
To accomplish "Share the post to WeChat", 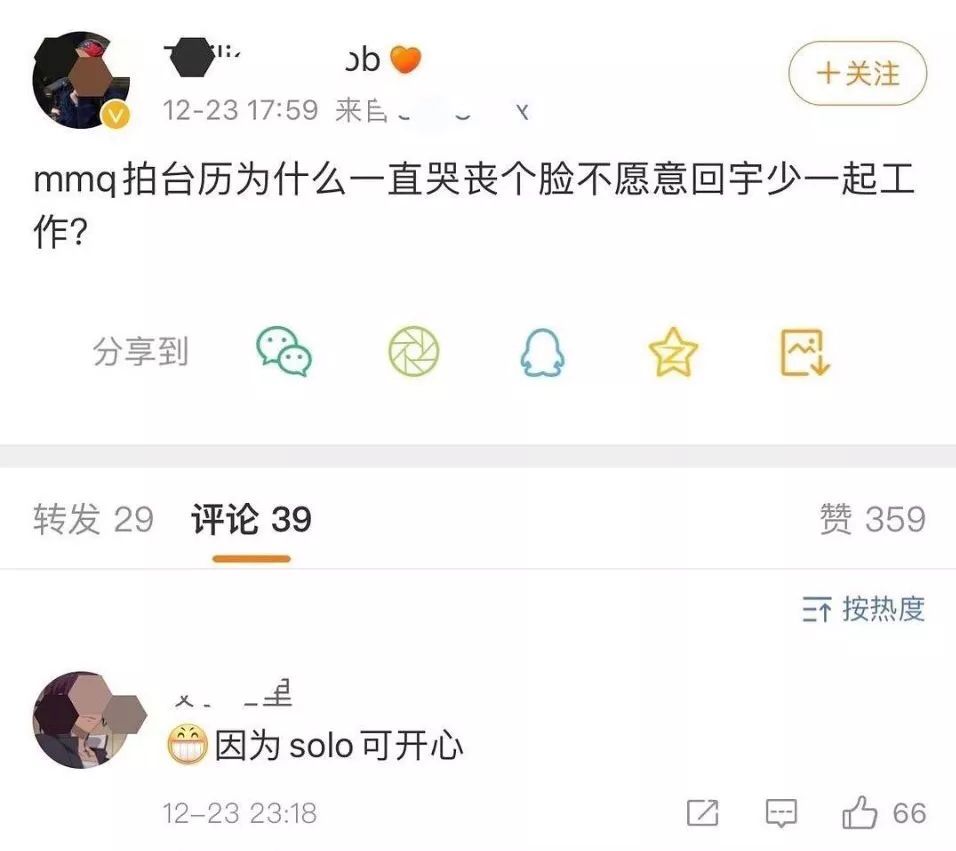I will point(283,352).
